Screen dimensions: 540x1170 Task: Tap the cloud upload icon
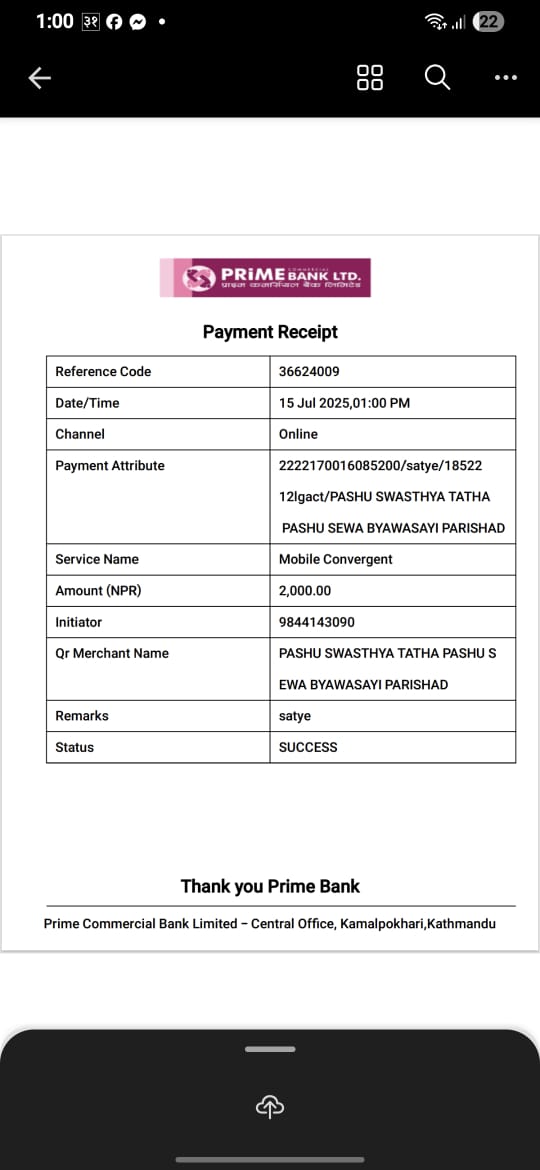tap(270, 1107)
